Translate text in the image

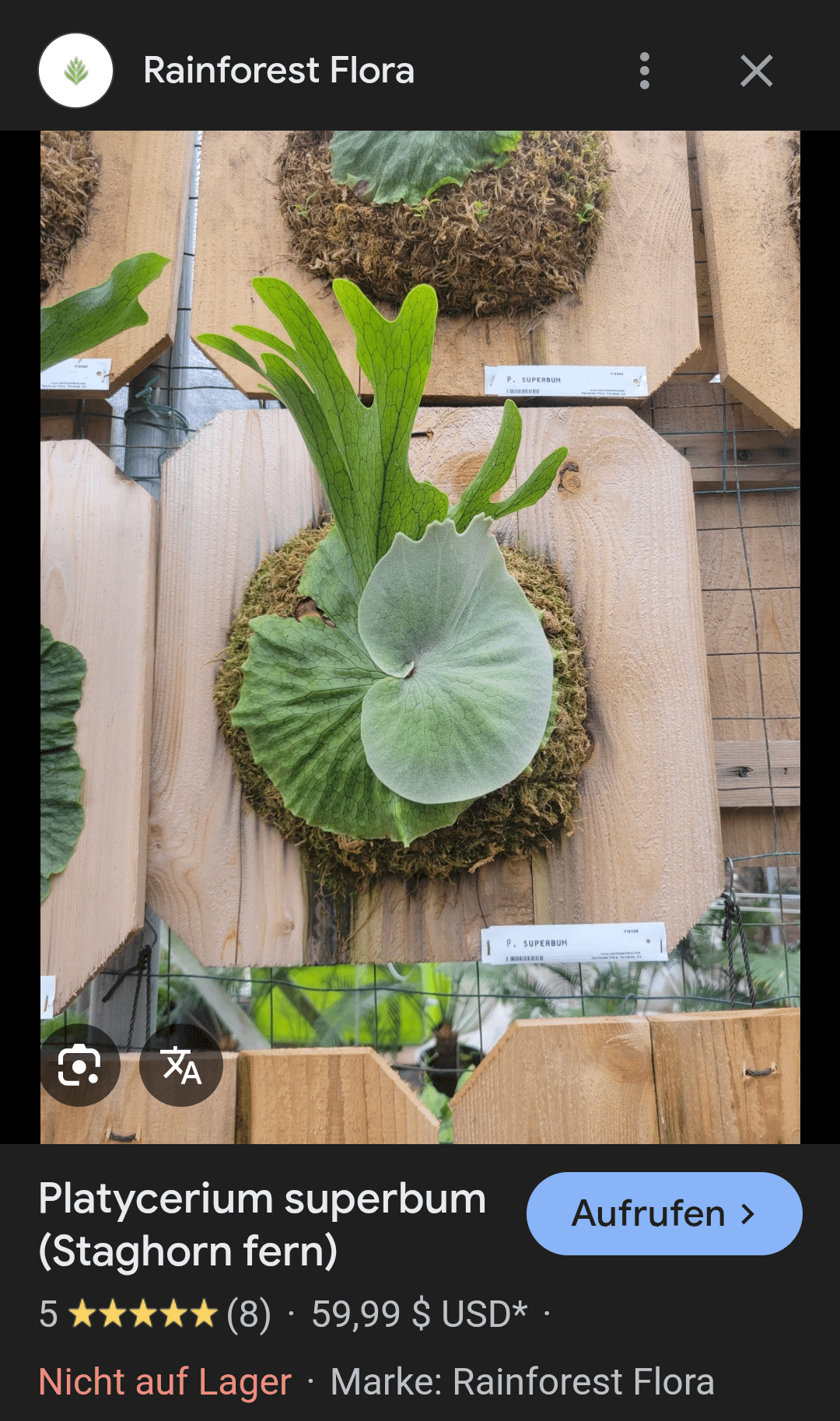click(181, 1065)
